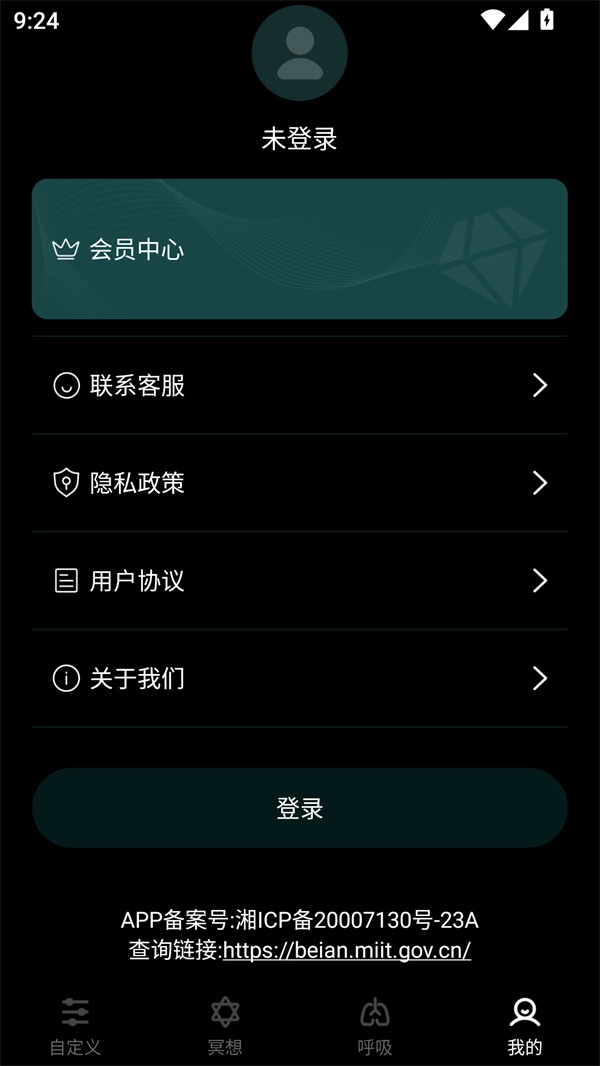Open the 会员中心 membership card
This screenshot has width=600, height=1066.
click(299, 249)
